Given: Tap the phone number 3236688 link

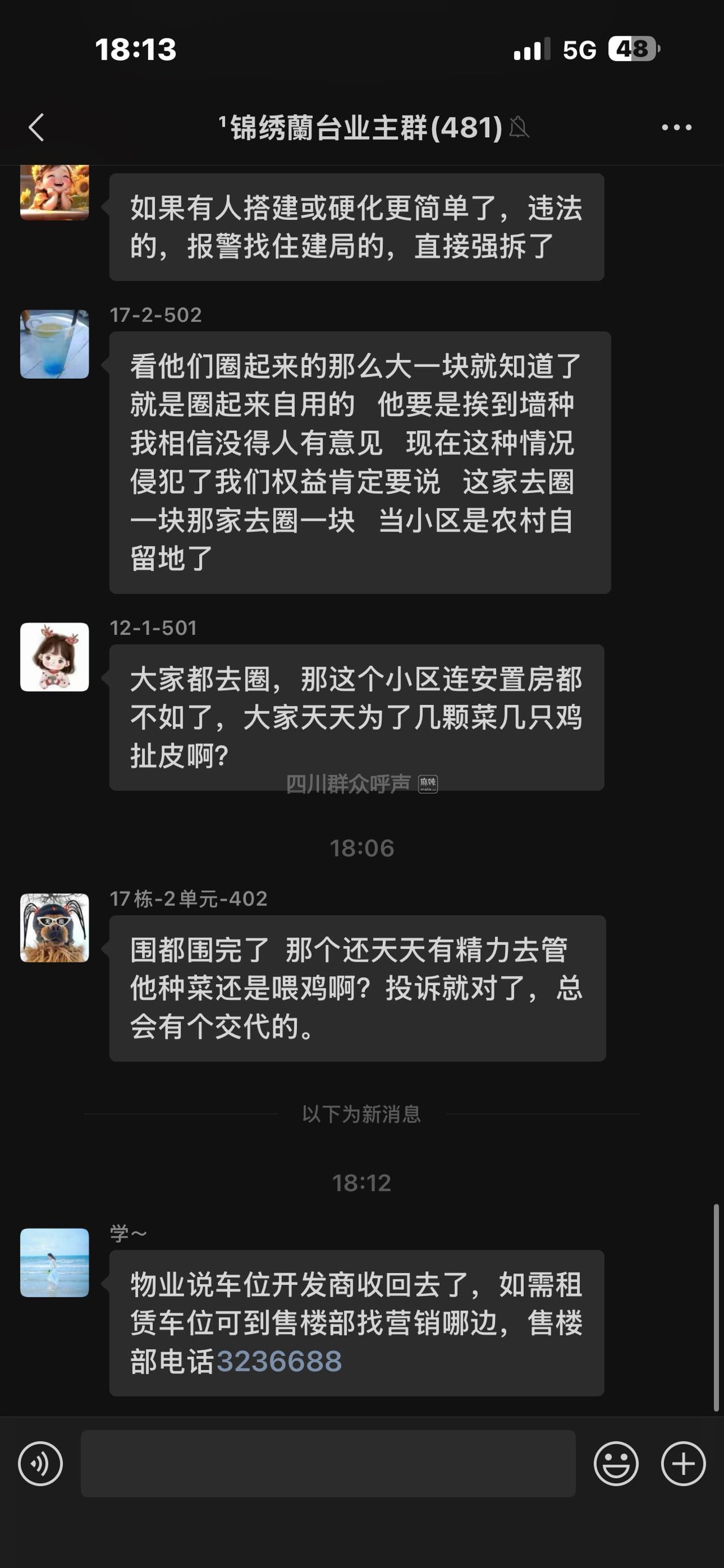Looking at the screenshot, I should [x=279, y=1361].
